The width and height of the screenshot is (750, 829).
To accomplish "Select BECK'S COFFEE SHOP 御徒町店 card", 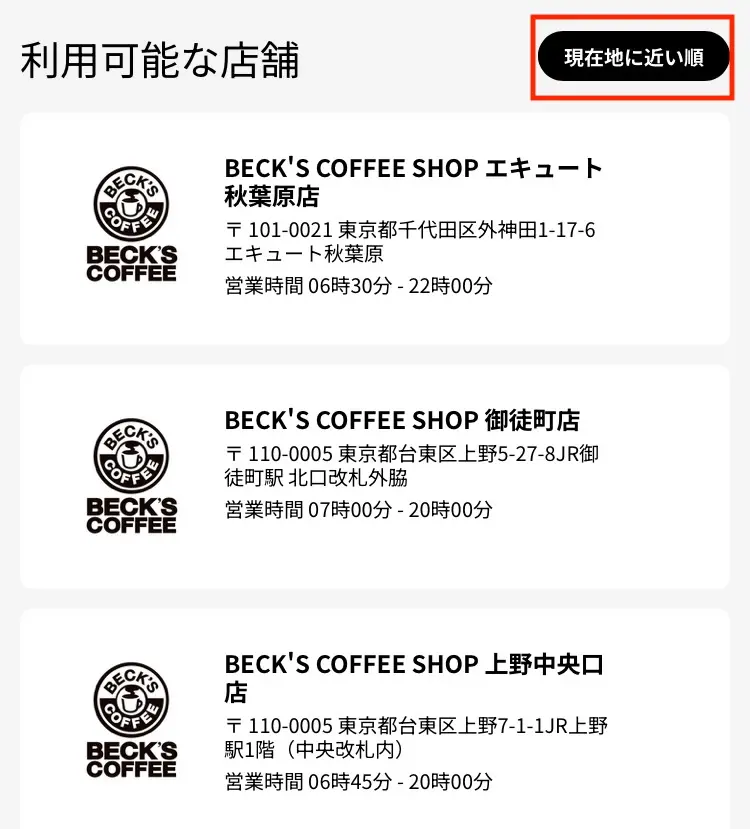I will [374, 476].
